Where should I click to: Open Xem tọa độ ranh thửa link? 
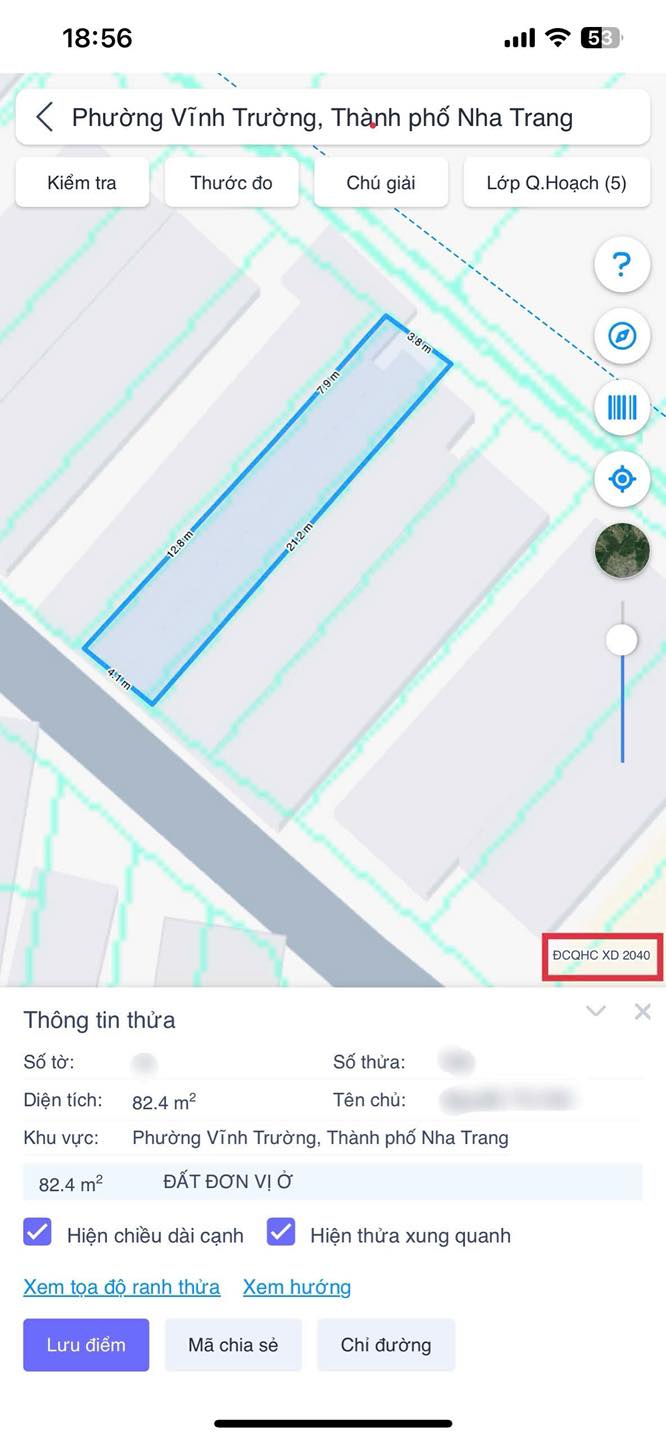pyautogui.click(x=122, y=1287)
